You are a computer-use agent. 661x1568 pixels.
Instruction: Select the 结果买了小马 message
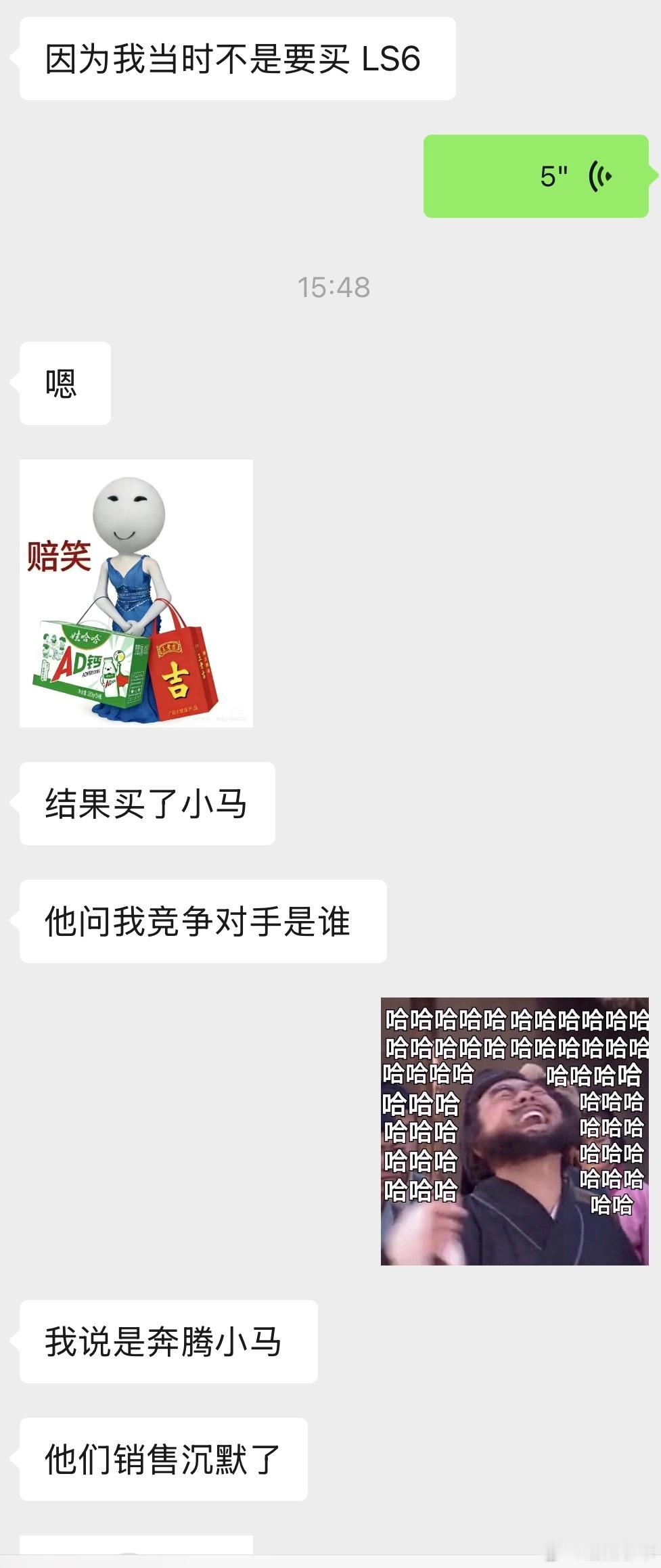[147, 803]
